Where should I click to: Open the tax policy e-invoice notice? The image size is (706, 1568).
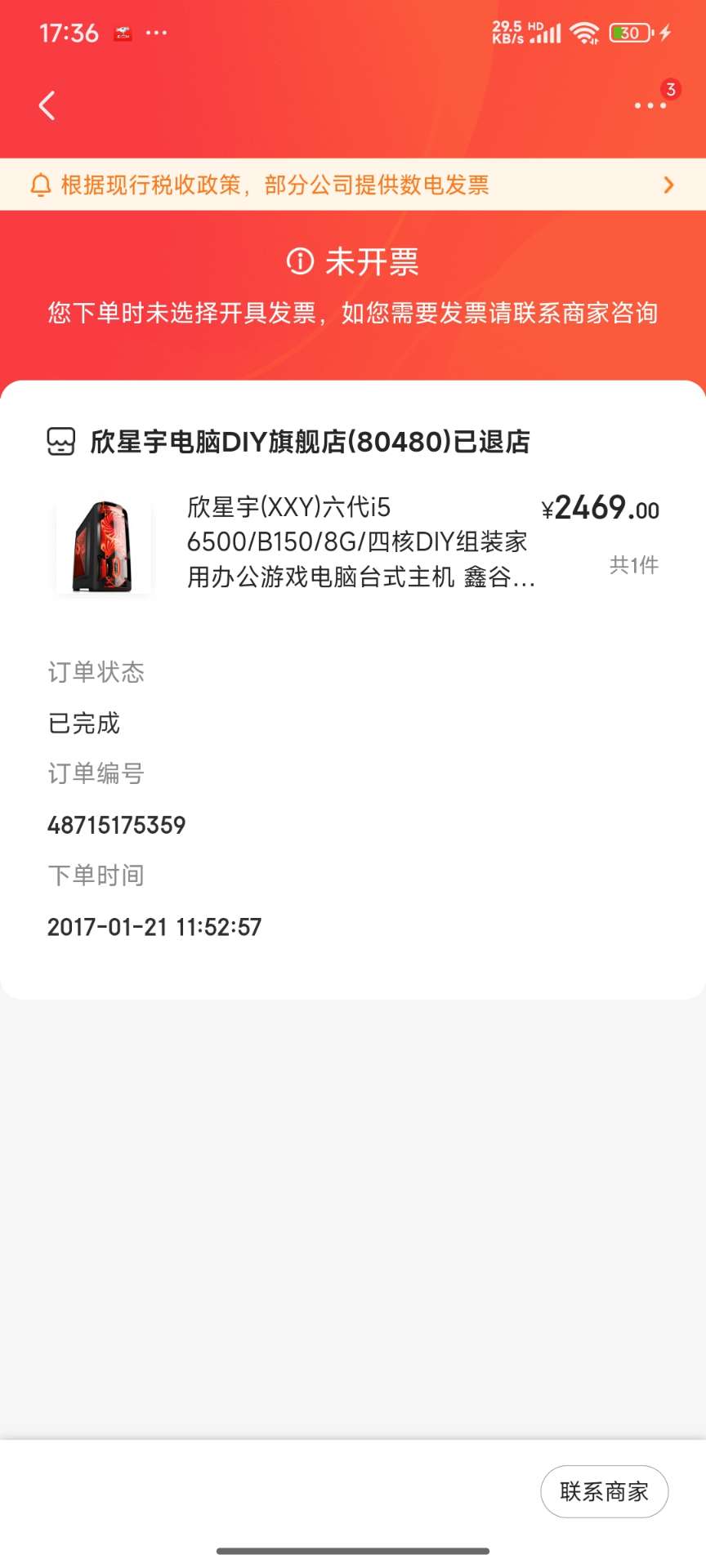tap(353, 185)
